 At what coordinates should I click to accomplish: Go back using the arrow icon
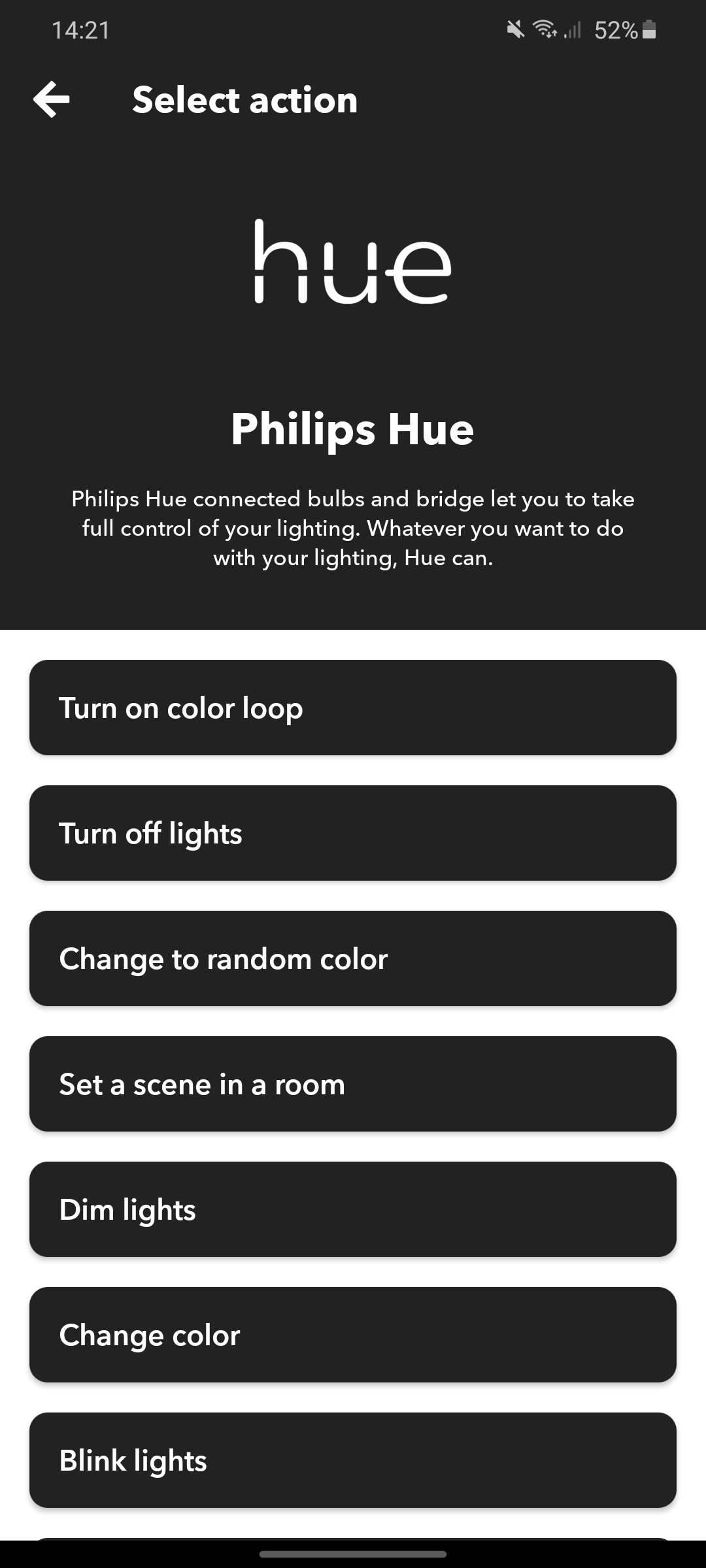click(x=52, y=99)
